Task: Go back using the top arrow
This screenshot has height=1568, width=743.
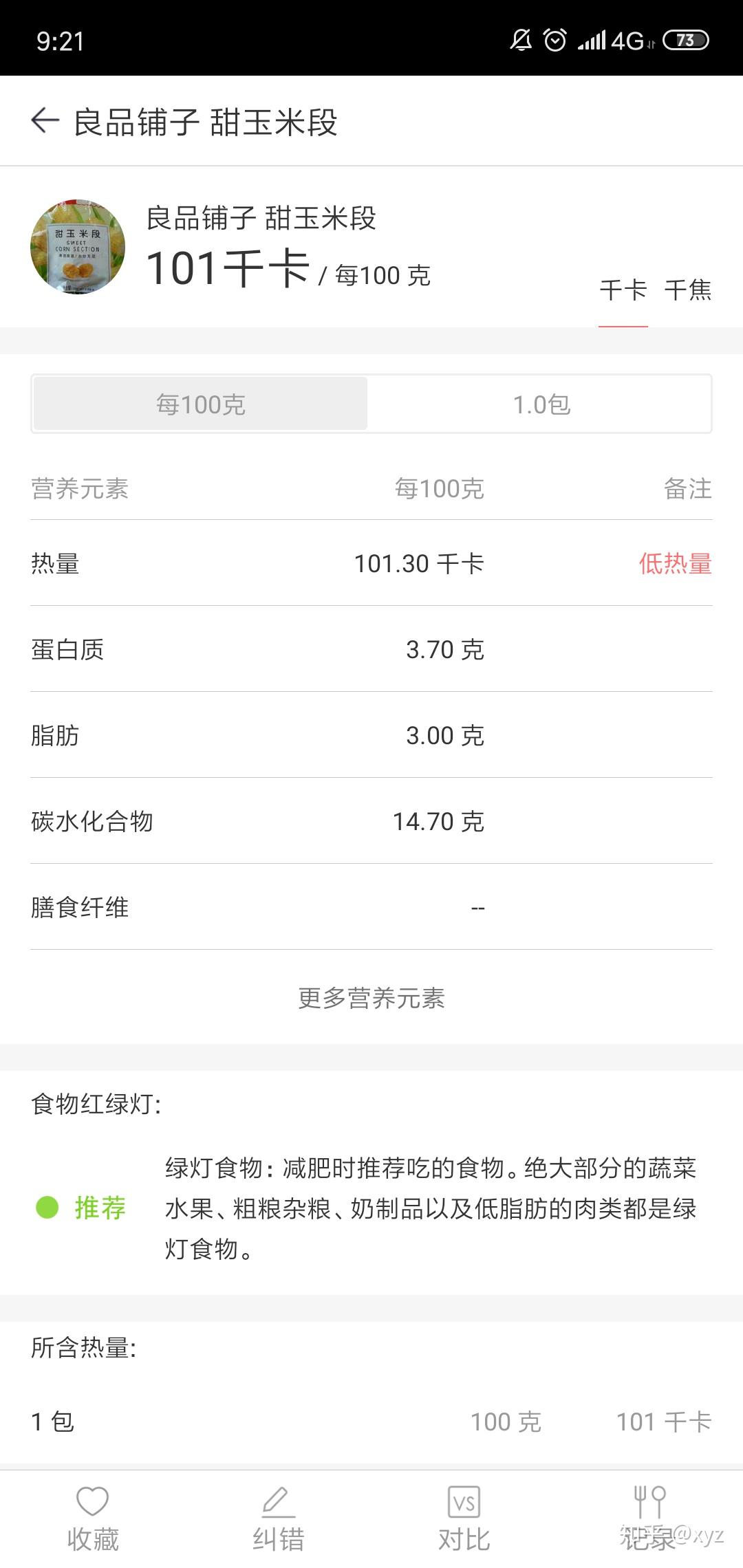Action: (45, 121)
